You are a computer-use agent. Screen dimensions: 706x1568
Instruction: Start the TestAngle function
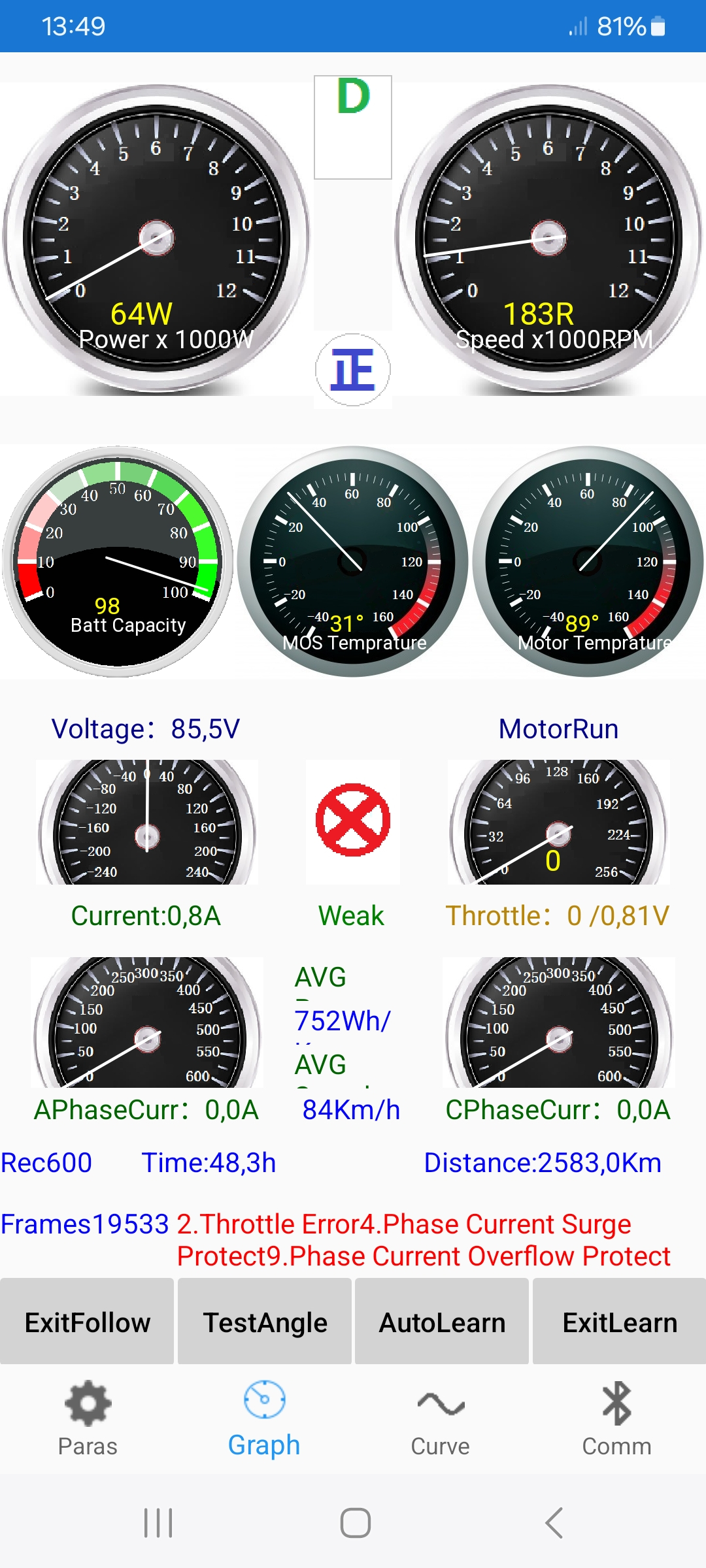click(x=265, y=1322)
